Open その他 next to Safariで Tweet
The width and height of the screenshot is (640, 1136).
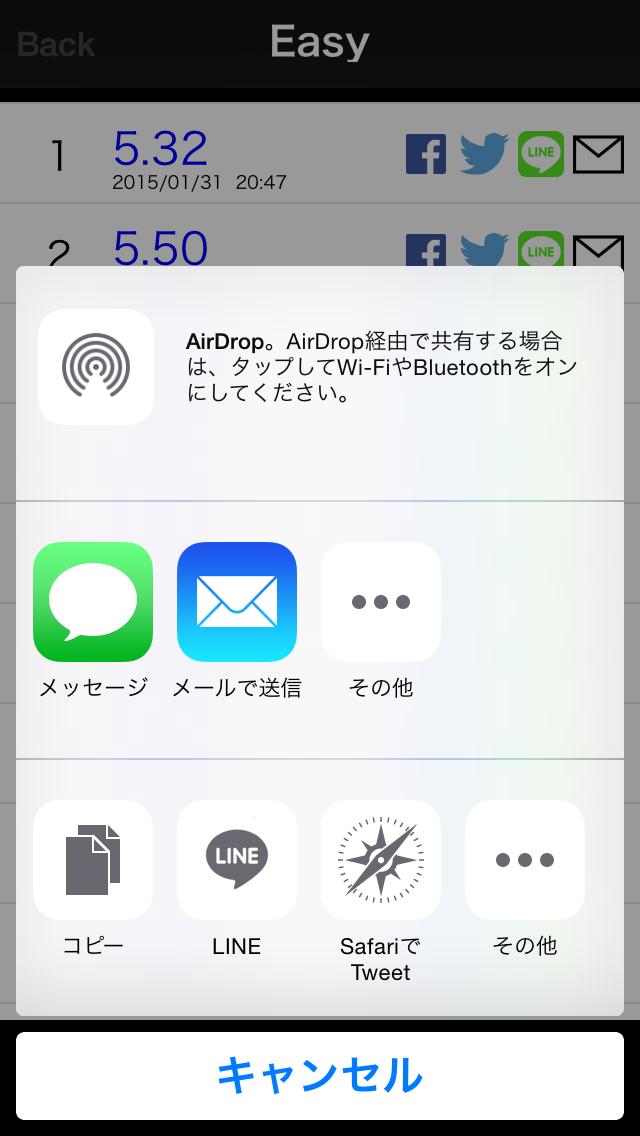525,860
